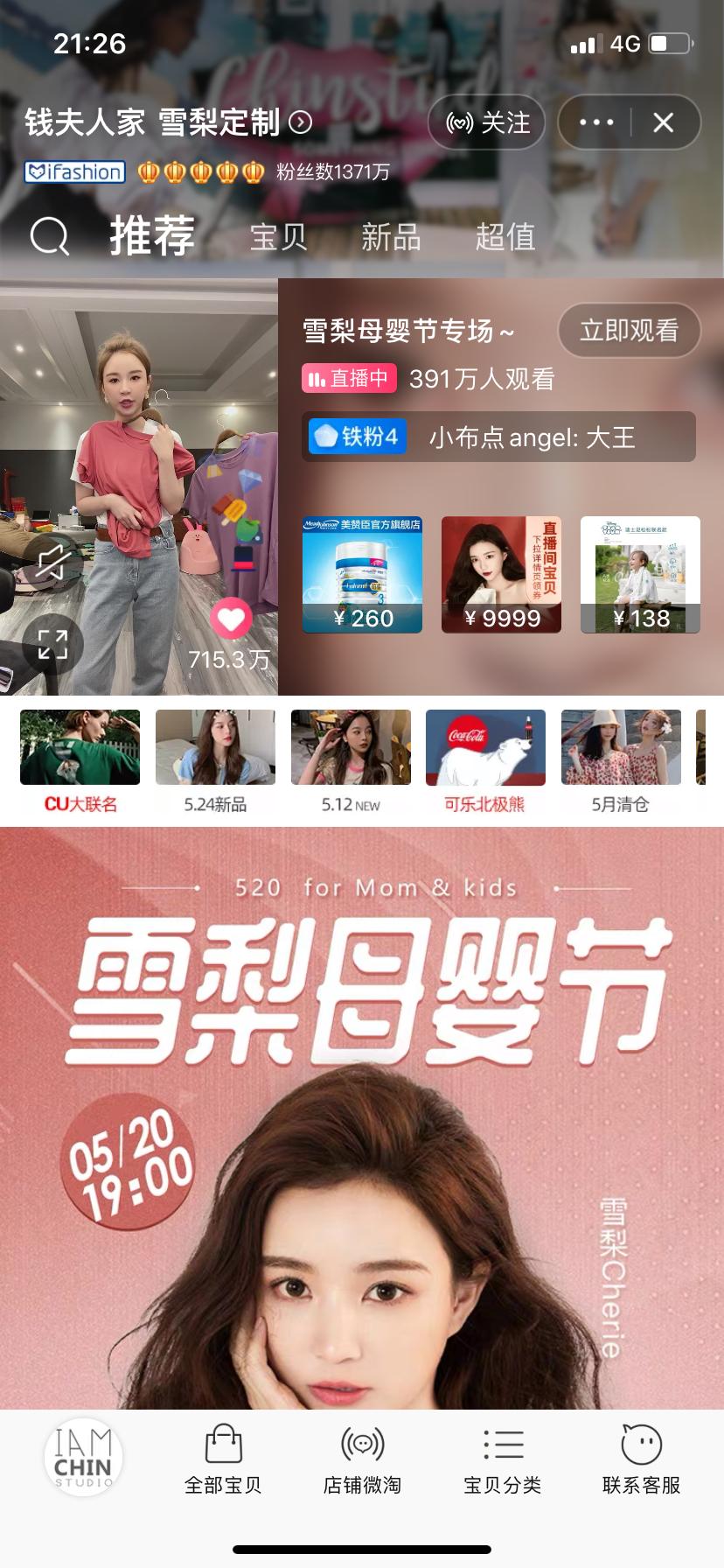Viewport: 724px width, 1568px height.
Task: Open 全部宝贝 shopping bag icon
Action: click(224, 1444)
